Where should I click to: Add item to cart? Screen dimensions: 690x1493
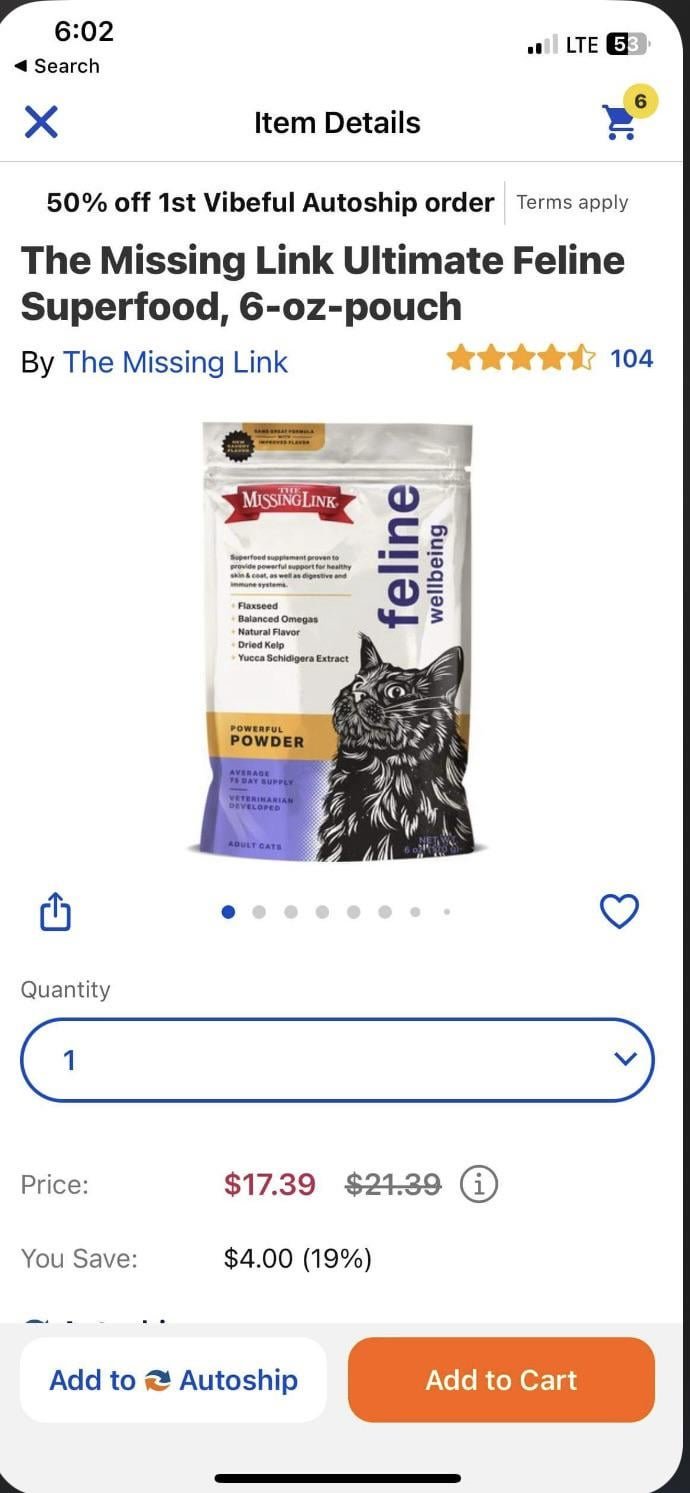[x=501, y=1380]
